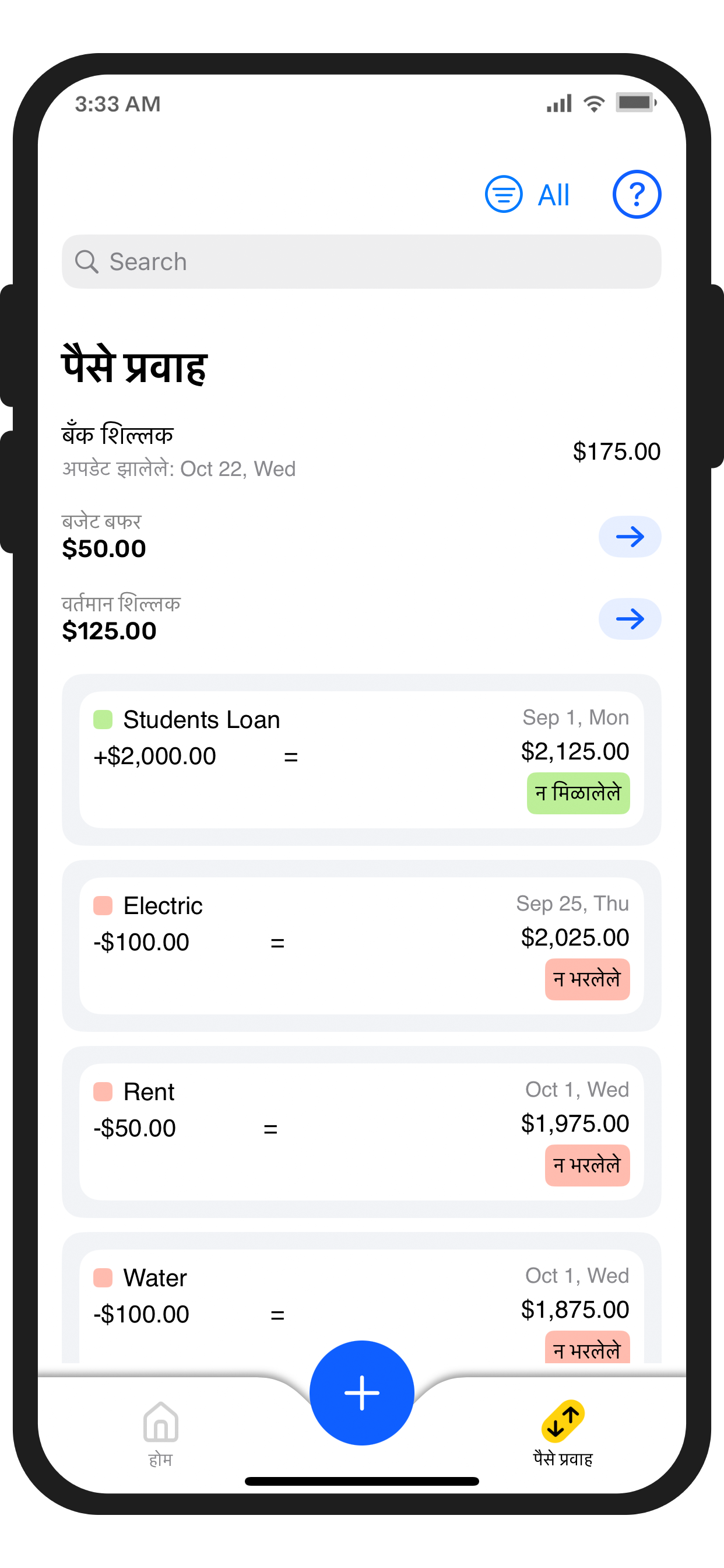Add a new entry with the plus button
Image resolution: width=724 pixels, height=1568 pixels.
(x=361, y=1392)
